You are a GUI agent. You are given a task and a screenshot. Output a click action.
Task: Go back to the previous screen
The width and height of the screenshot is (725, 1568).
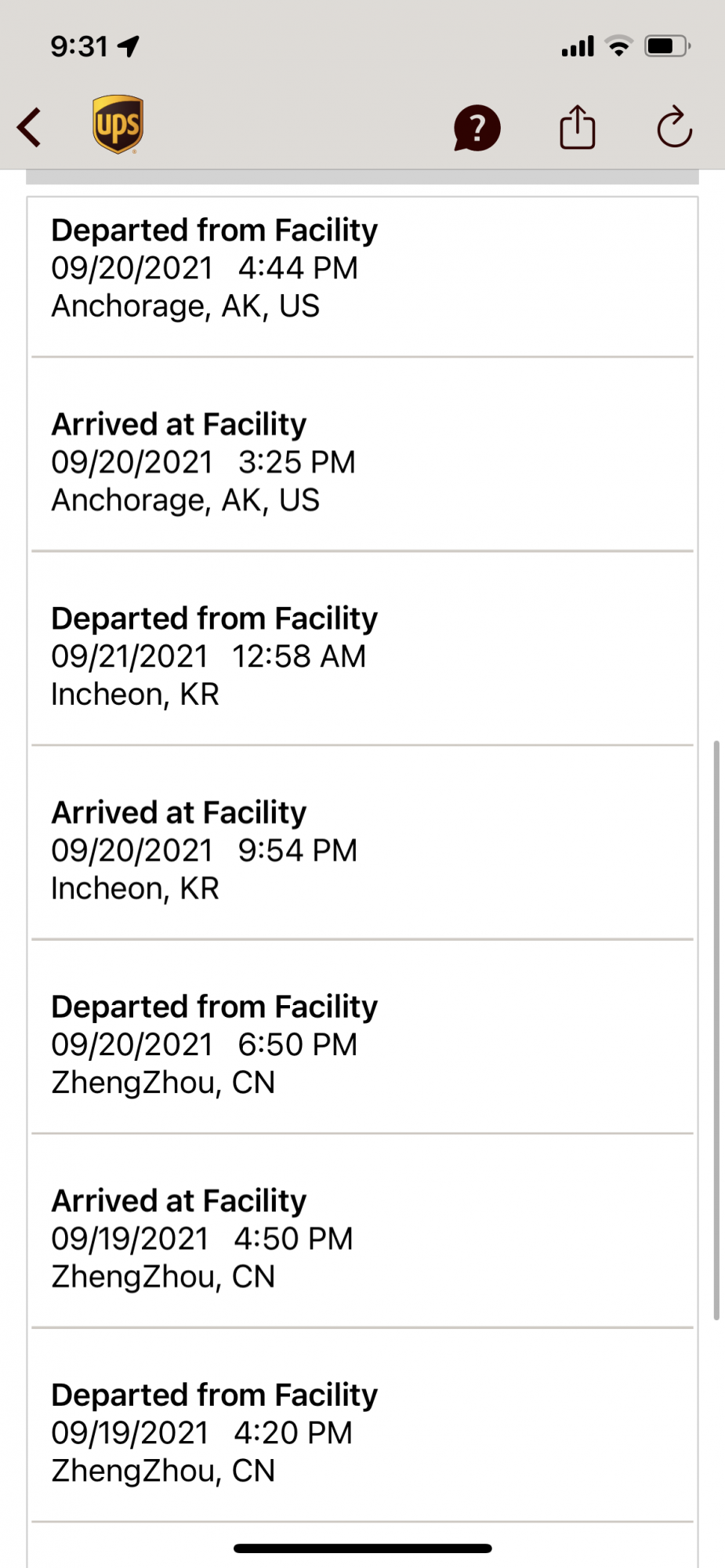30,127
